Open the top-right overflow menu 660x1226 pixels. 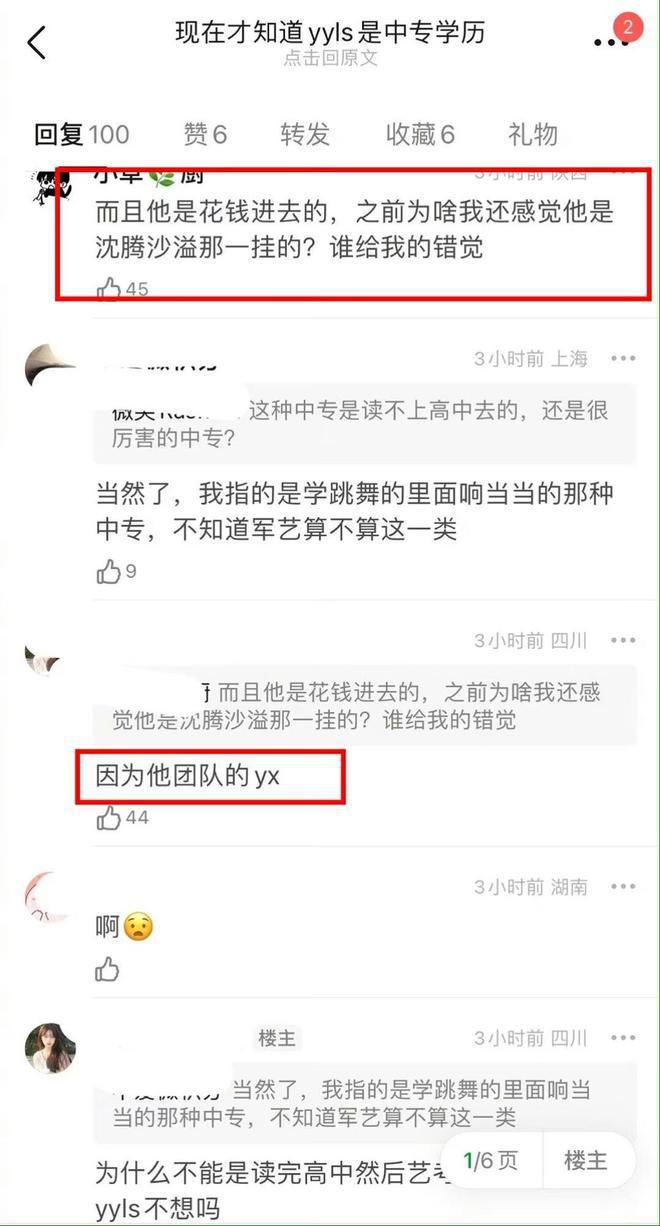[x=611, y=42]
